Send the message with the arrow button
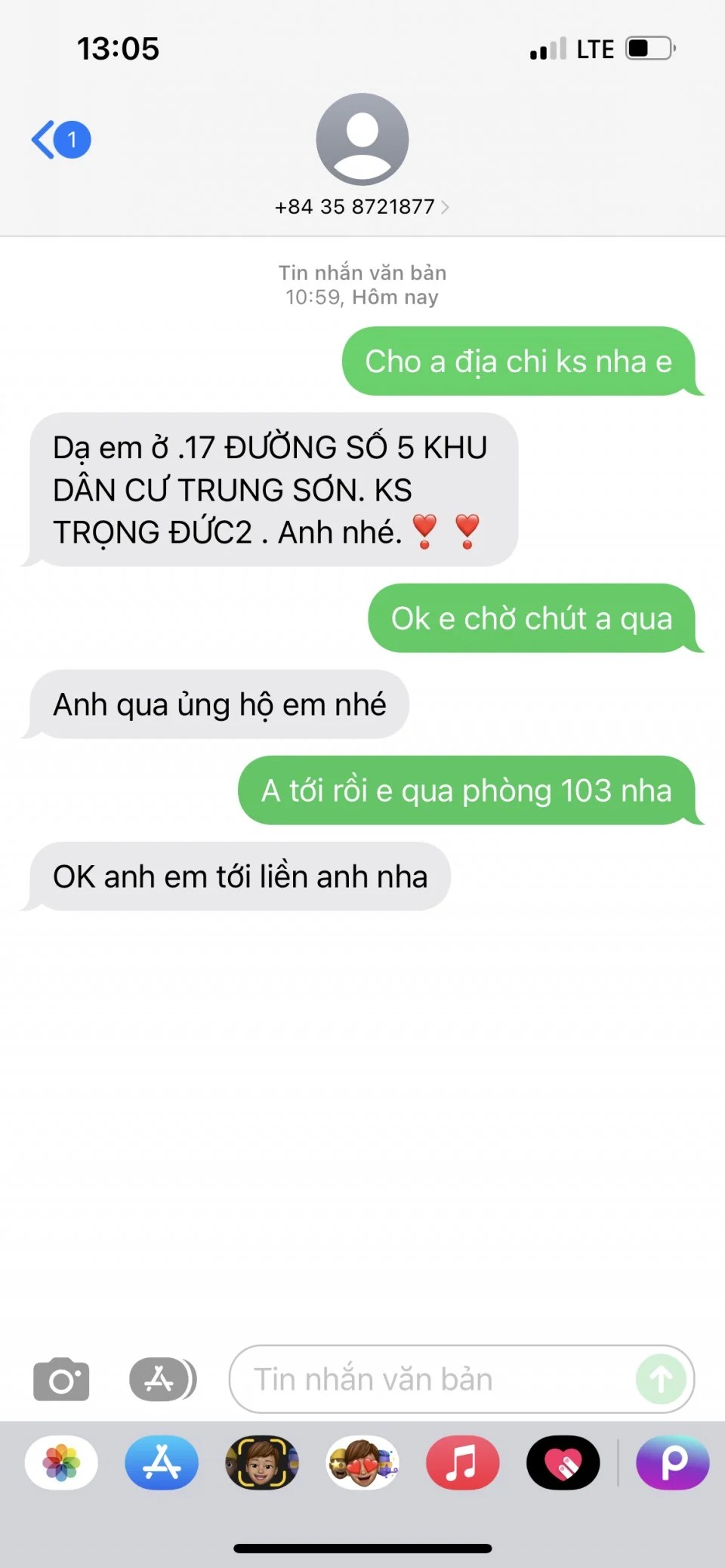 [x=661, y=1379]
